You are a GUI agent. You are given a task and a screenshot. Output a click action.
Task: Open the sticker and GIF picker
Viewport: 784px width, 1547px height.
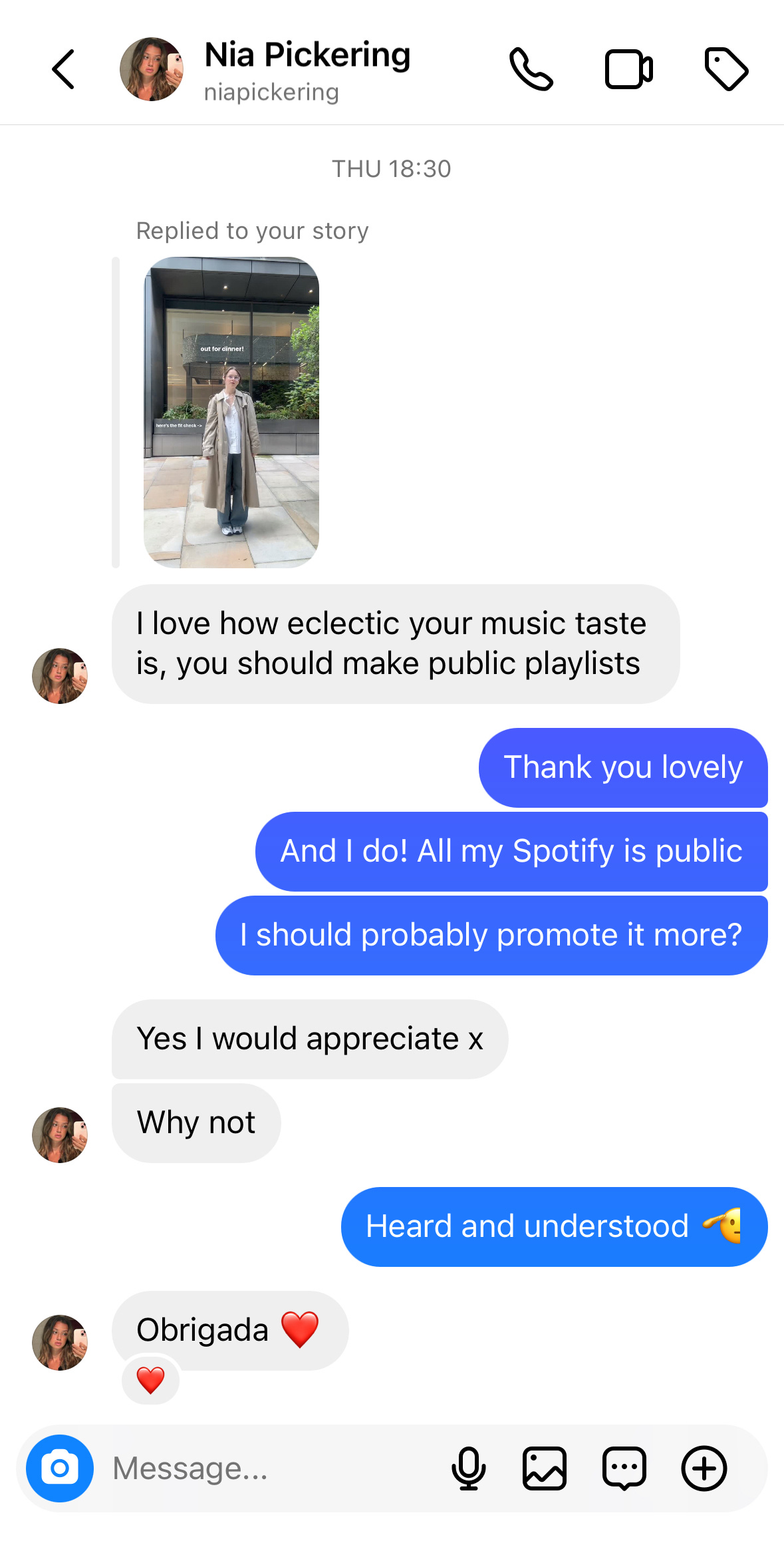point(624,1468)
